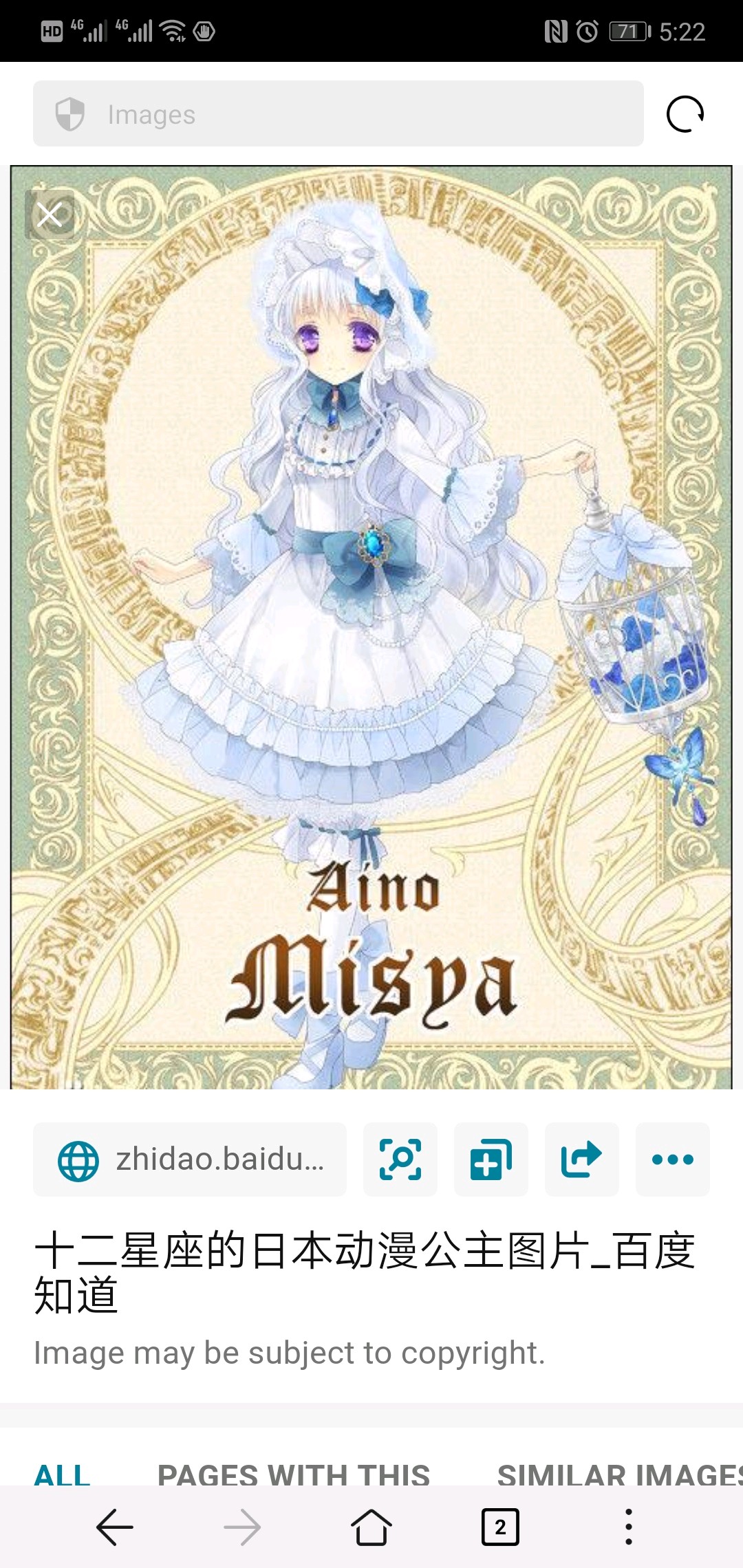The image size is (743, 1568).
Task: Go to browser home page
Action: (x=371, y=1528)
